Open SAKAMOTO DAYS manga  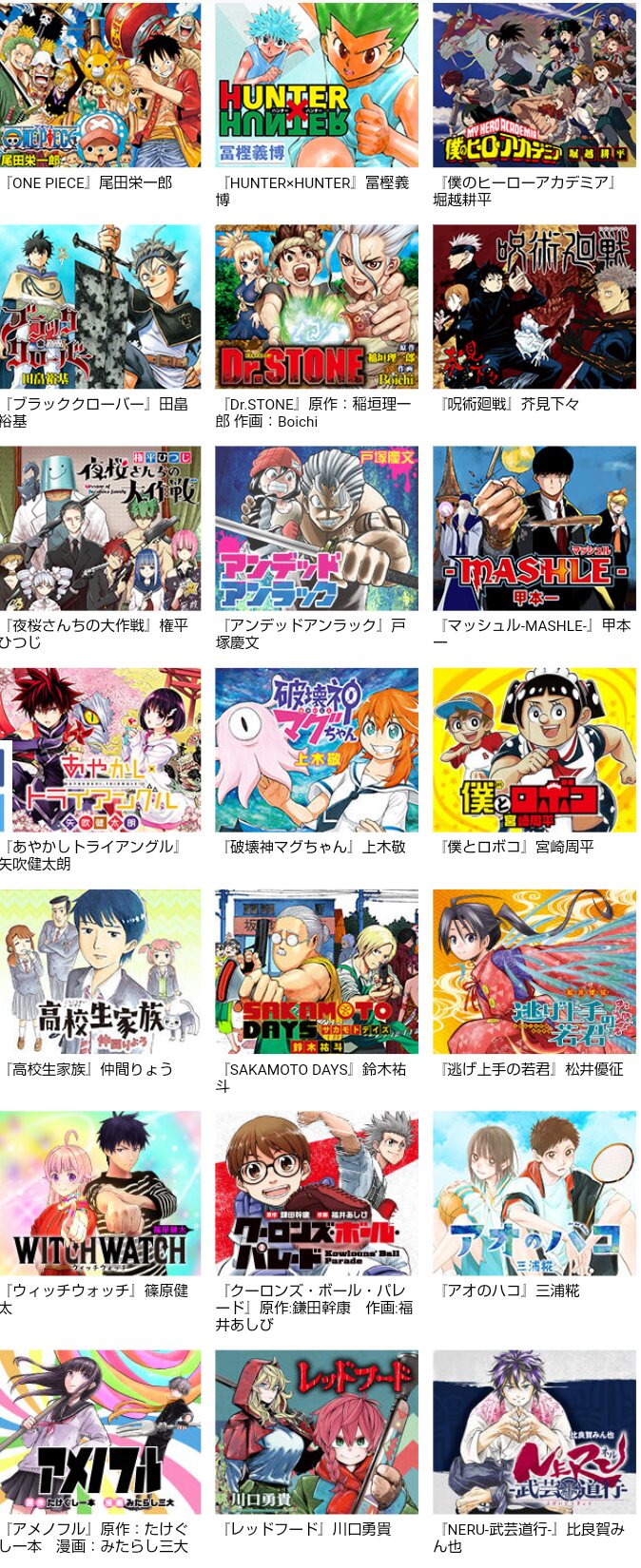coord(316,971)
